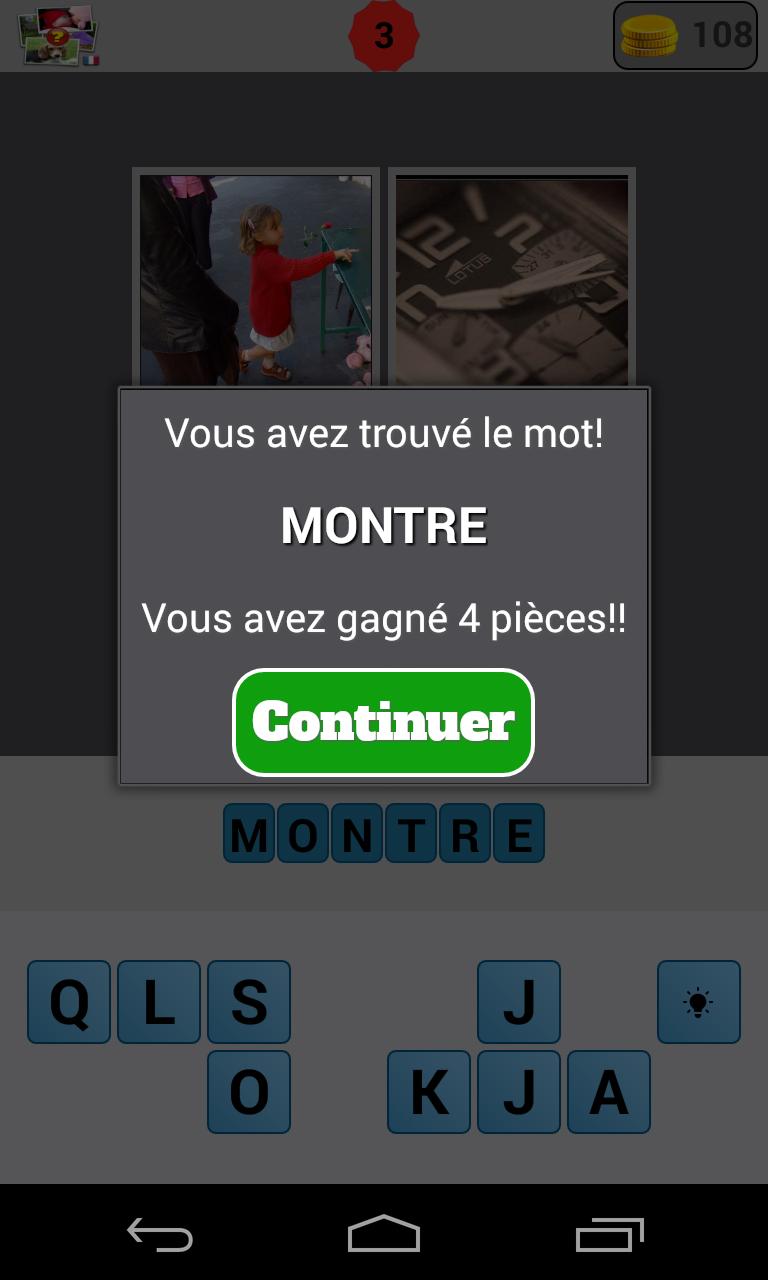Tap the letter K tile
The width and height of the screenshot is (768, 1280).
429,1092
